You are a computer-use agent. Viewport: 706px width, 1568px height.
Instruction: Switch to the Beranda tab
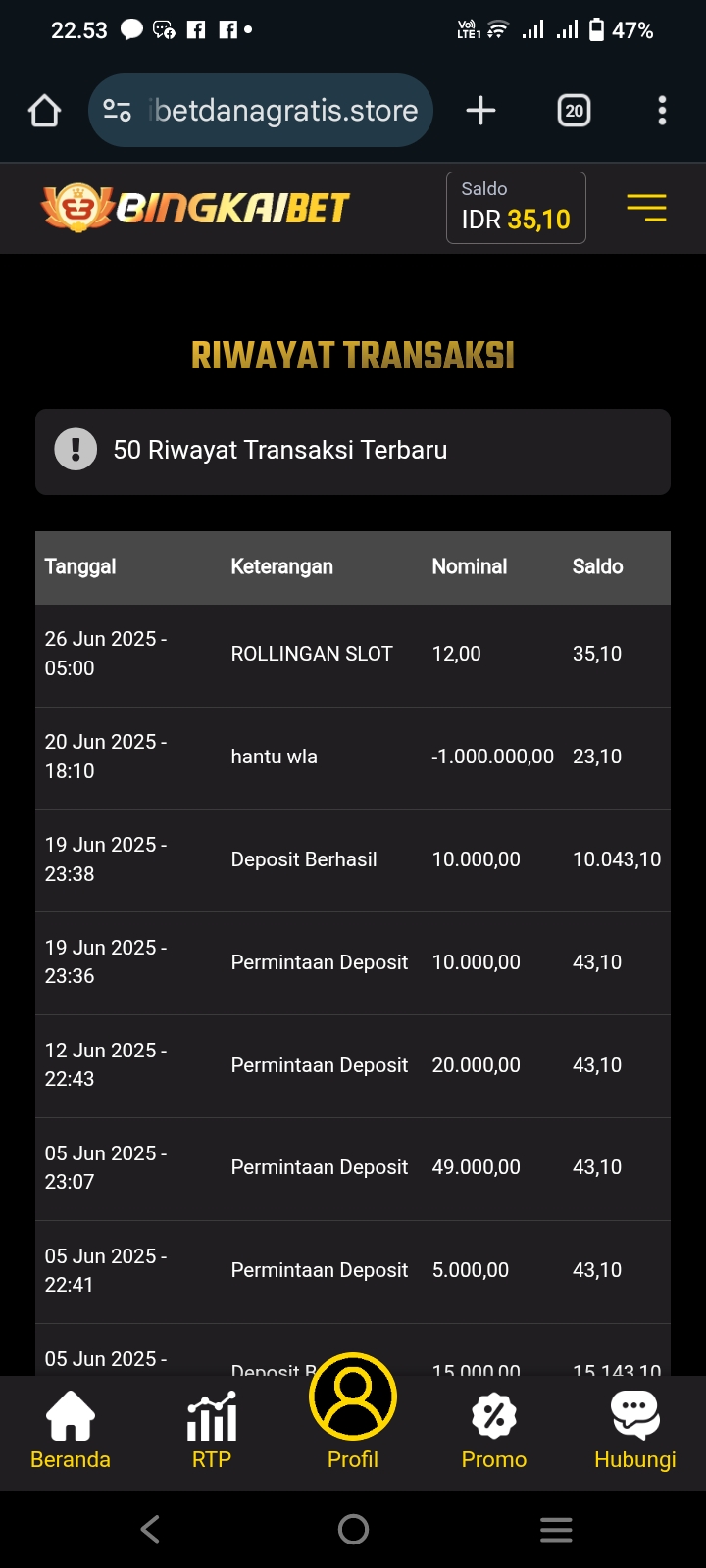pos(71,1431)
